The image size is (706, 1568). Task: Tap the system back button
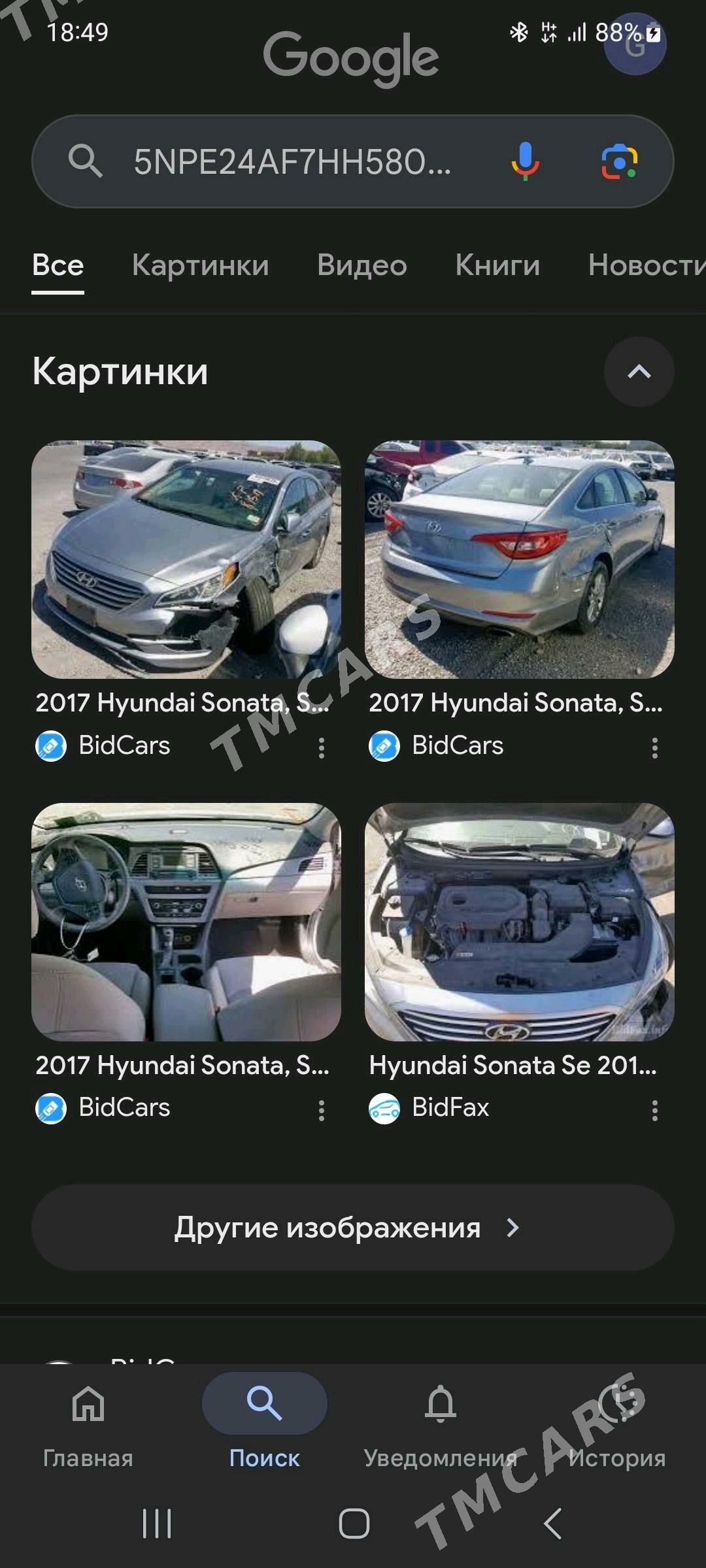(552, 1524)
